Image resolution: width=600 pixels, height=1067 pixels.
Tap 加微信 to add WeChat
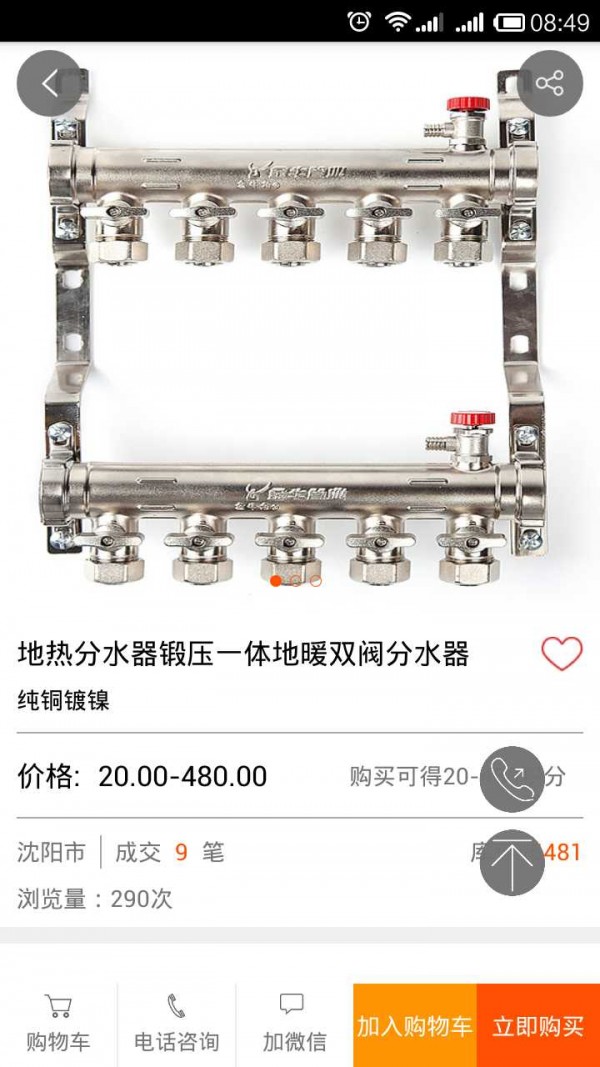tap(294, 1025)
